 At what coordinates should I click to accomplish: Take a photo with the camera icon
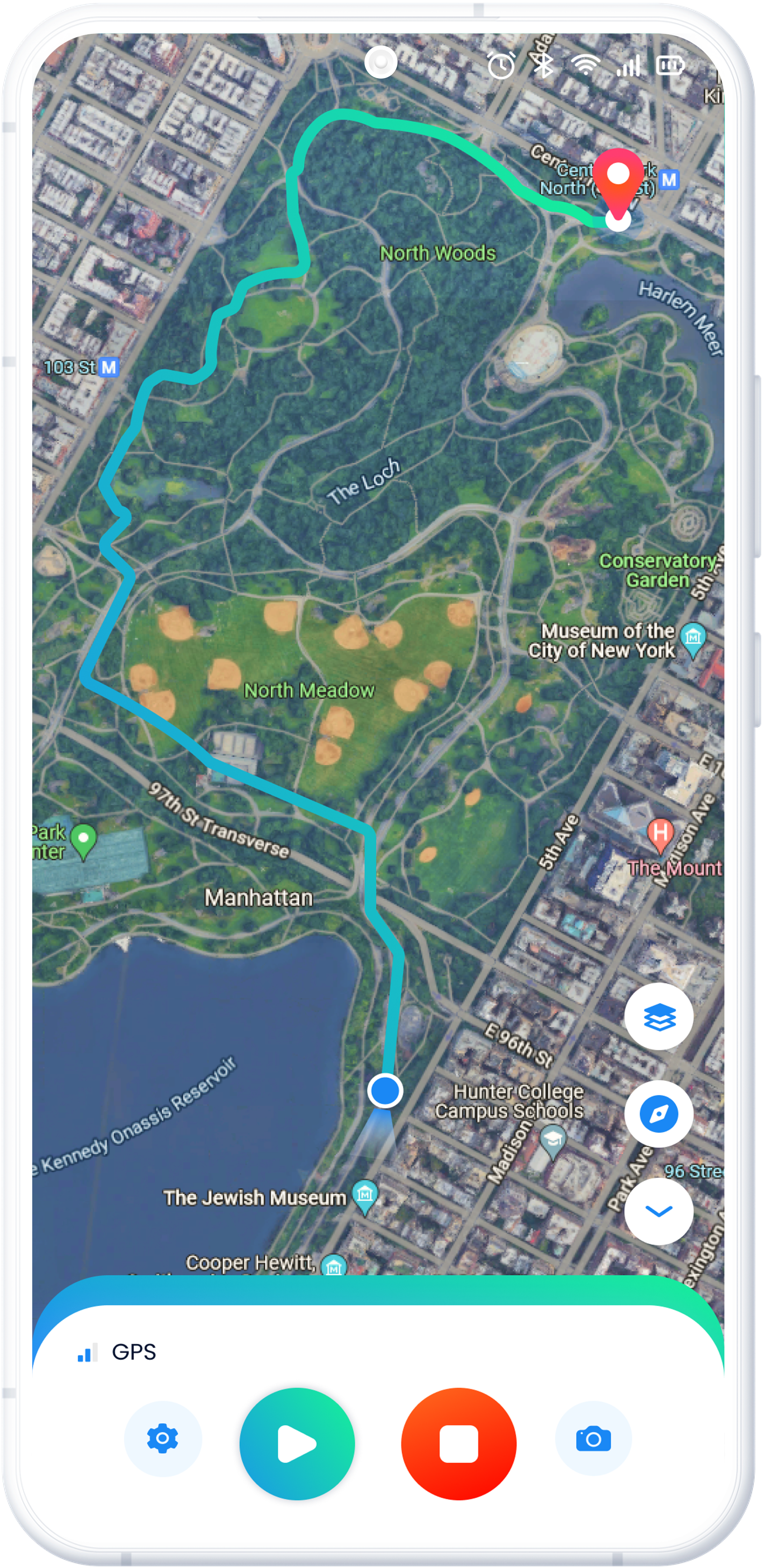click(x=593, y=1439)
